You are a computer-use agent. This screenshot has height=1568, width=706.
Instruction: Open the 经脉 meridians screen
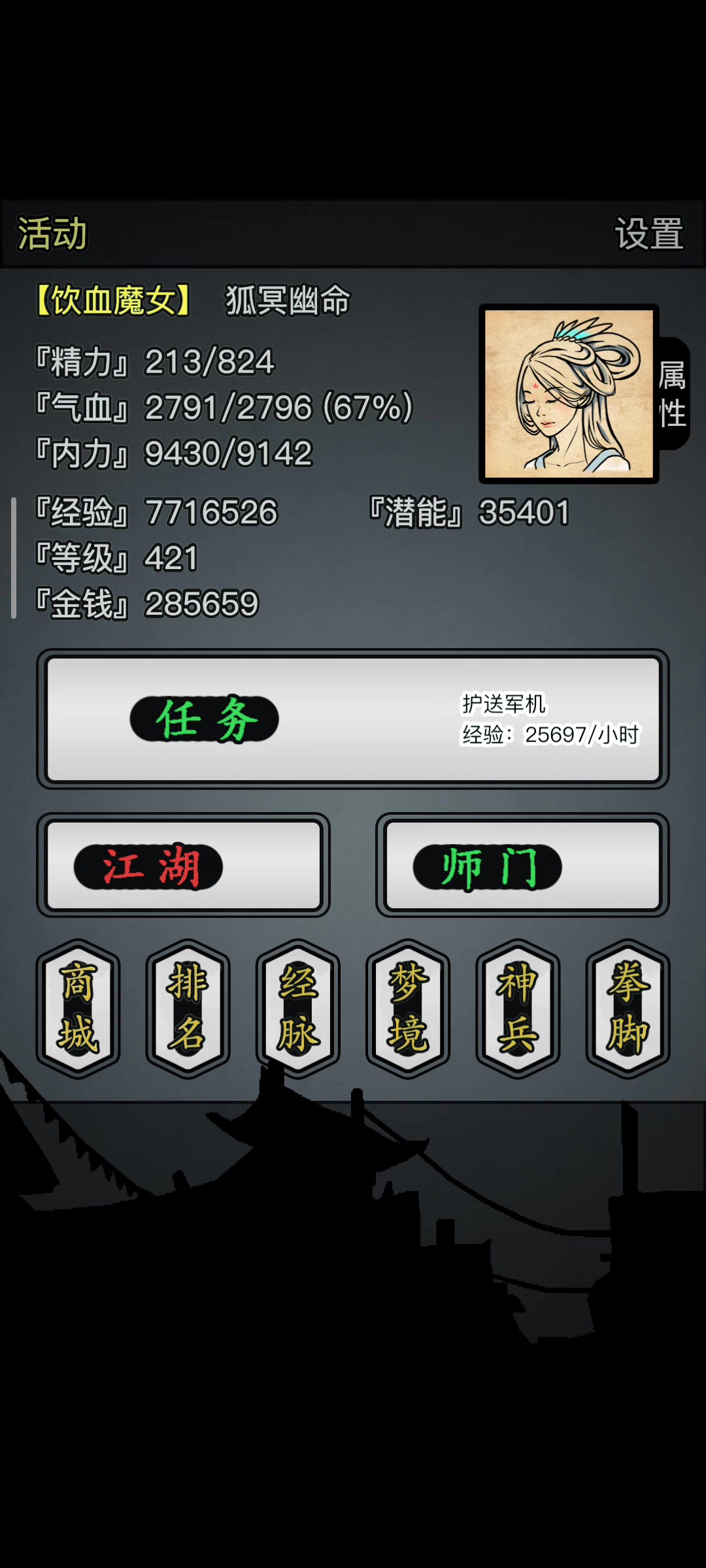(298, 1008)
